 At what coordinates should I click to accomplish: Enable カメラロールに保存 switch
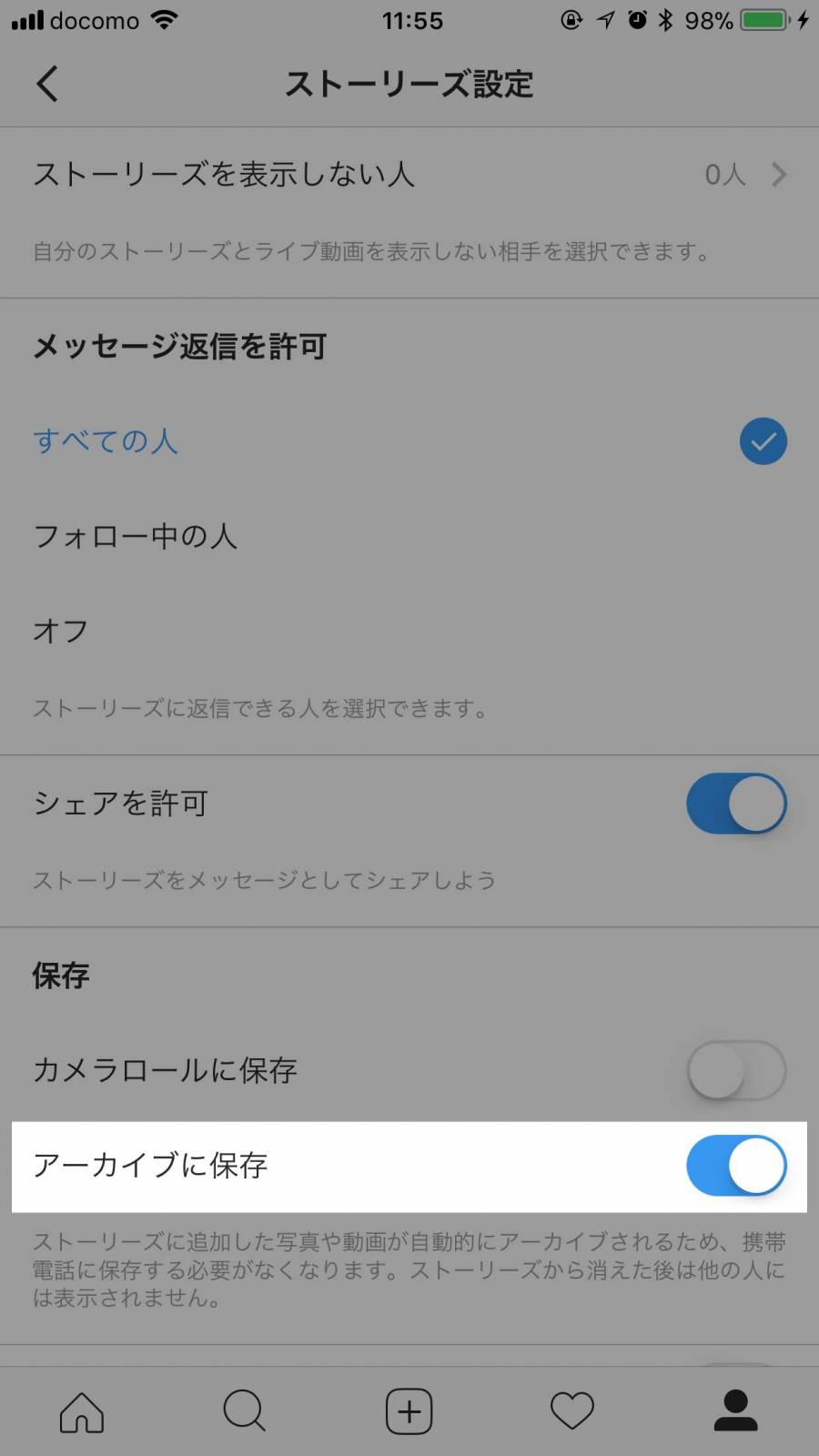click(736, 1070)
